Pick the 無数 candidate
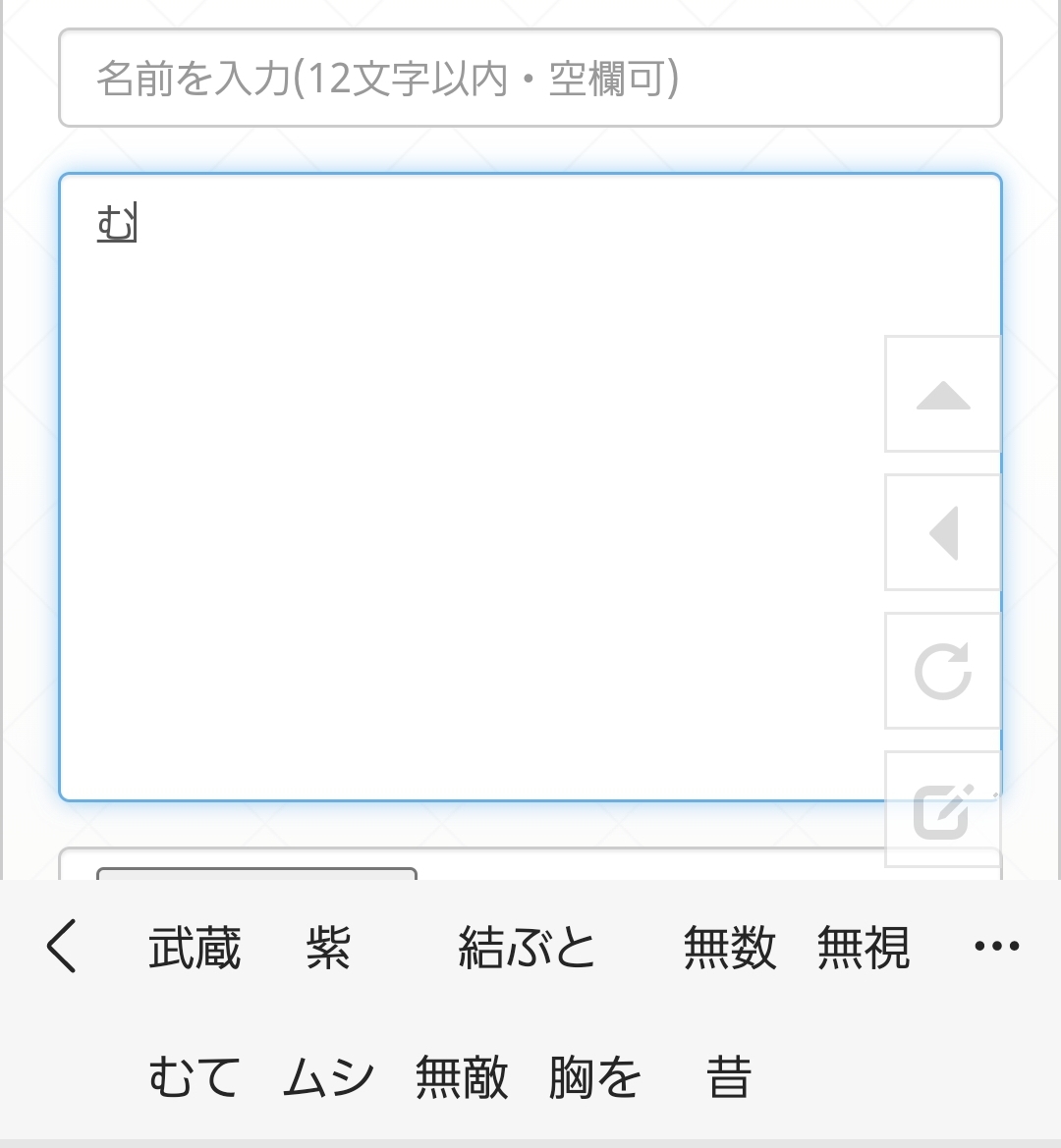Viewport: 1061px width, 1148px height. [729, 948]
